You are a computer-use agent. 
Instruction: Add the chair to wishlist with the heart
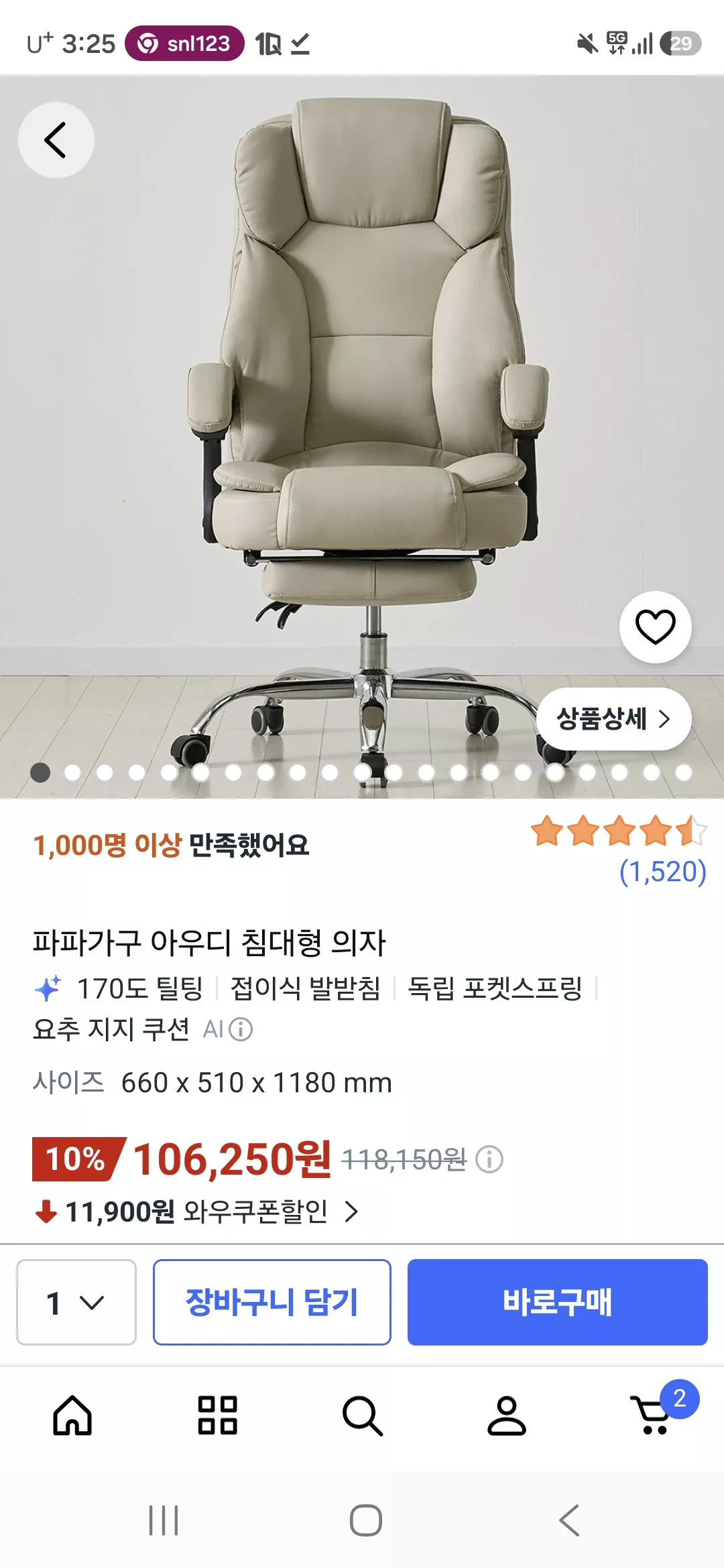click(x=655, y=627)
